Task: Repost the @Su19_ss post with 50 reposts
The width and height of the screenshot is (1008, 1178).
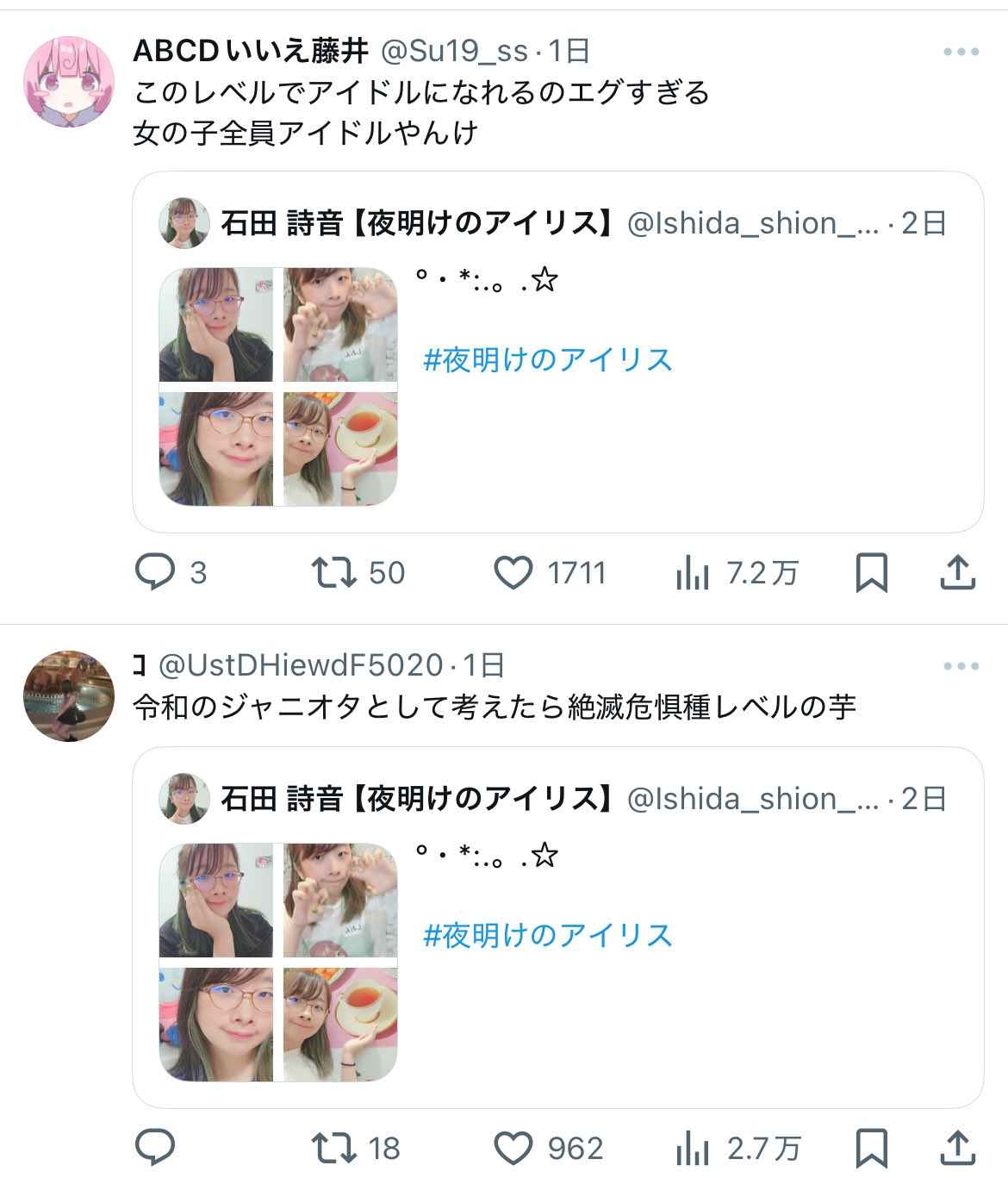Action: pos(334,572)
